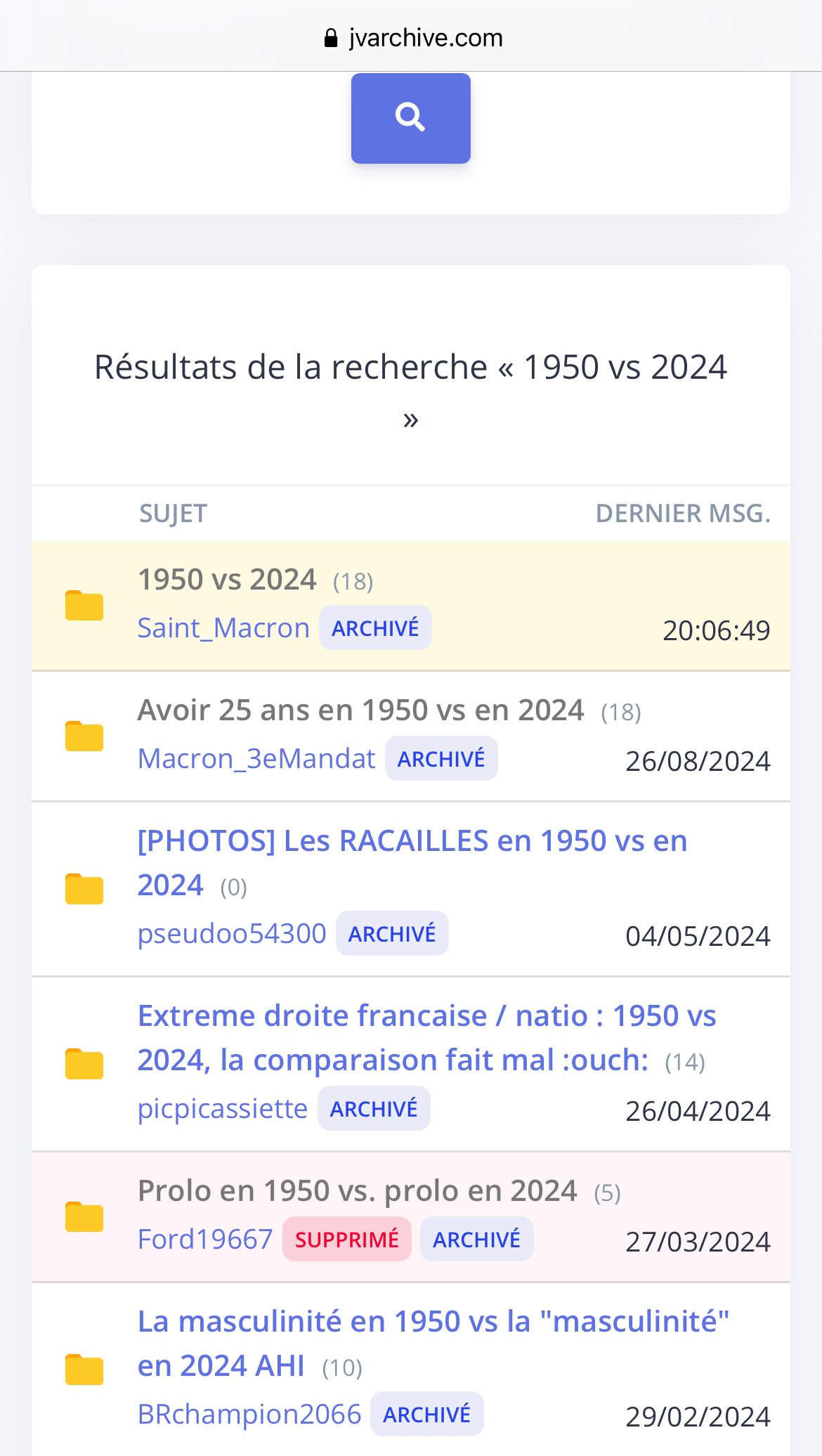Screen dimensions: 822x1456
Task: Open "Avoir 25 ans en 1950 vs en 2024"
Action: 360,710
